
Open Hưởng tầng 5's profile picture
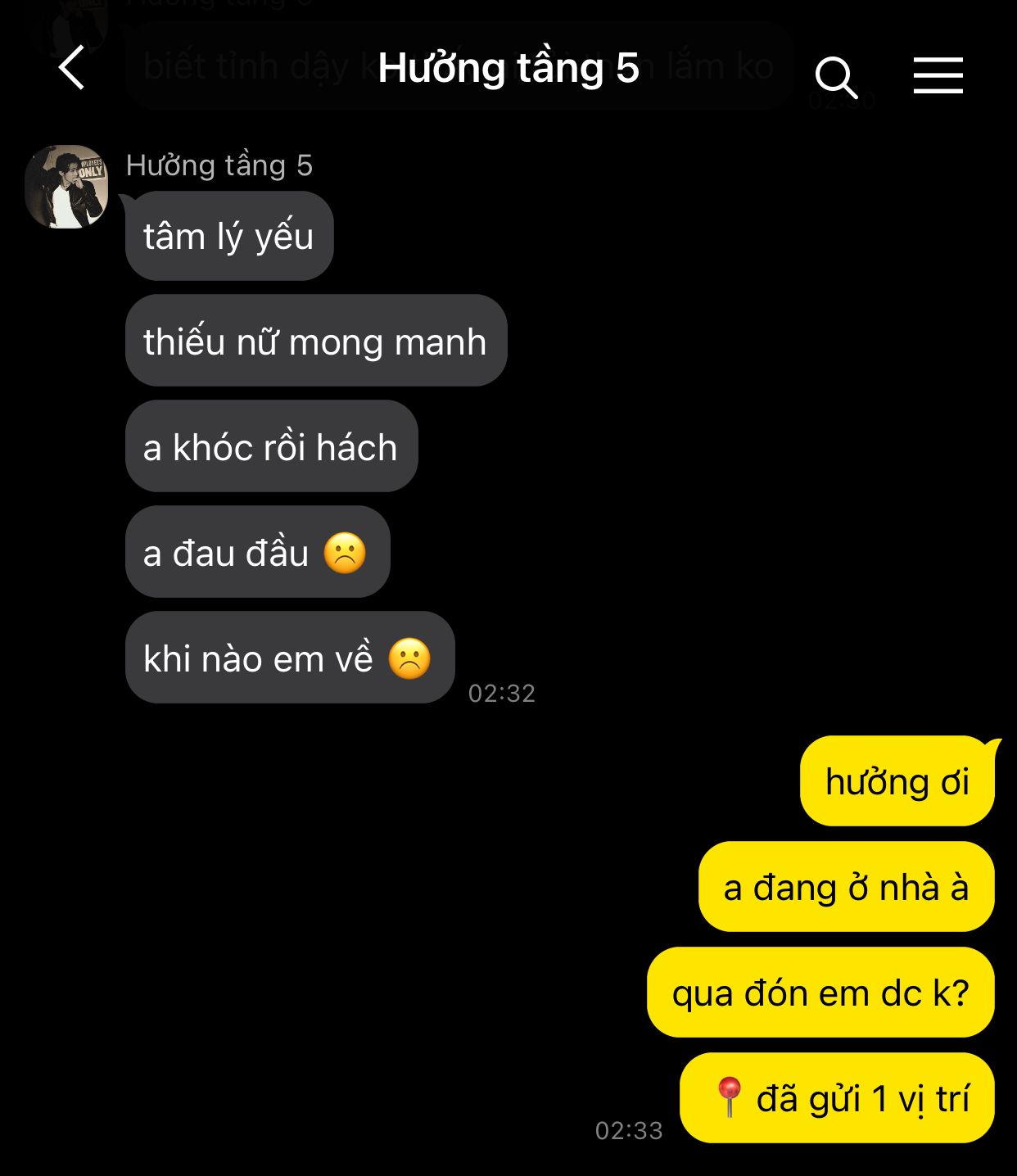pos(66,187)
